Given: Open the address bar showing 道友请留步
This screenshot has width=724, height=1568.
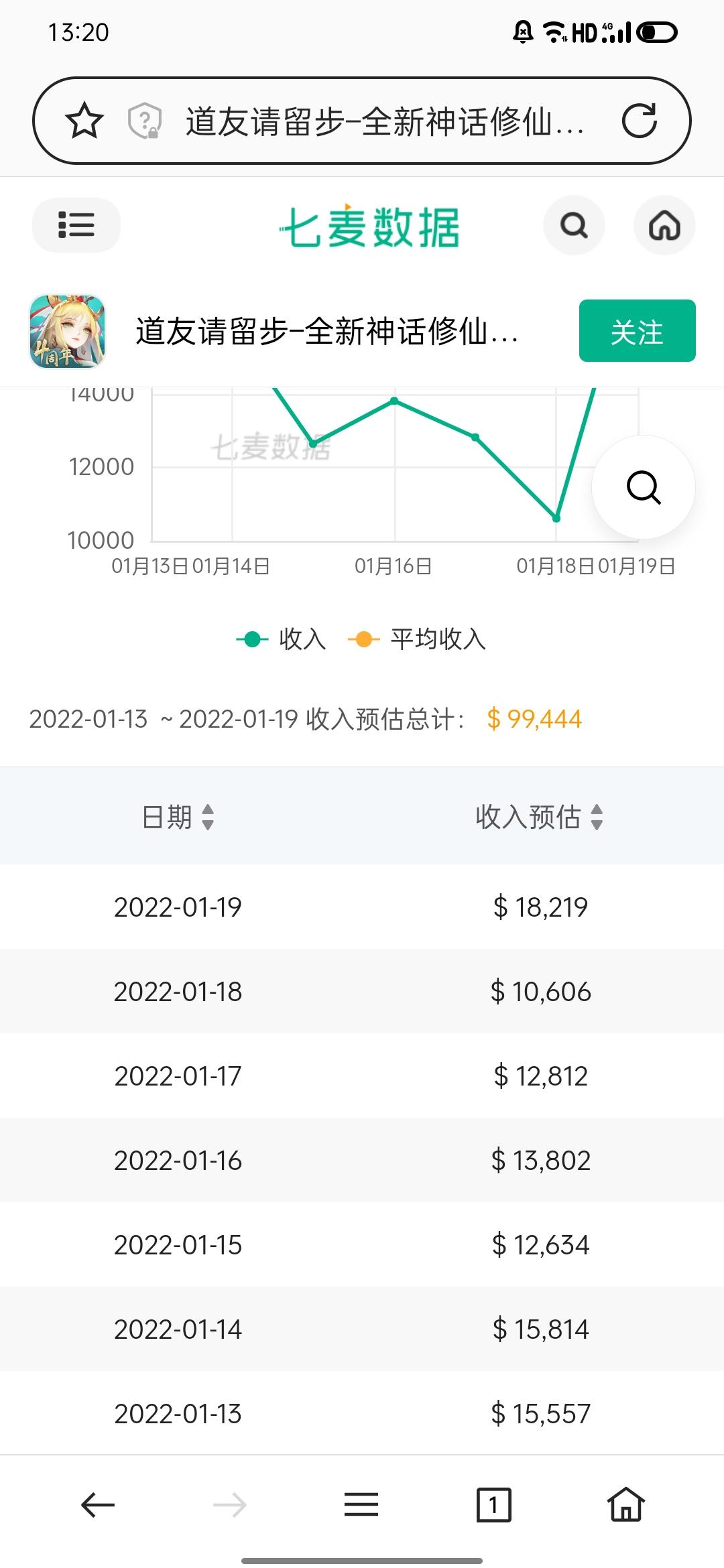Looking at the screenshot, I should [384, 121].
